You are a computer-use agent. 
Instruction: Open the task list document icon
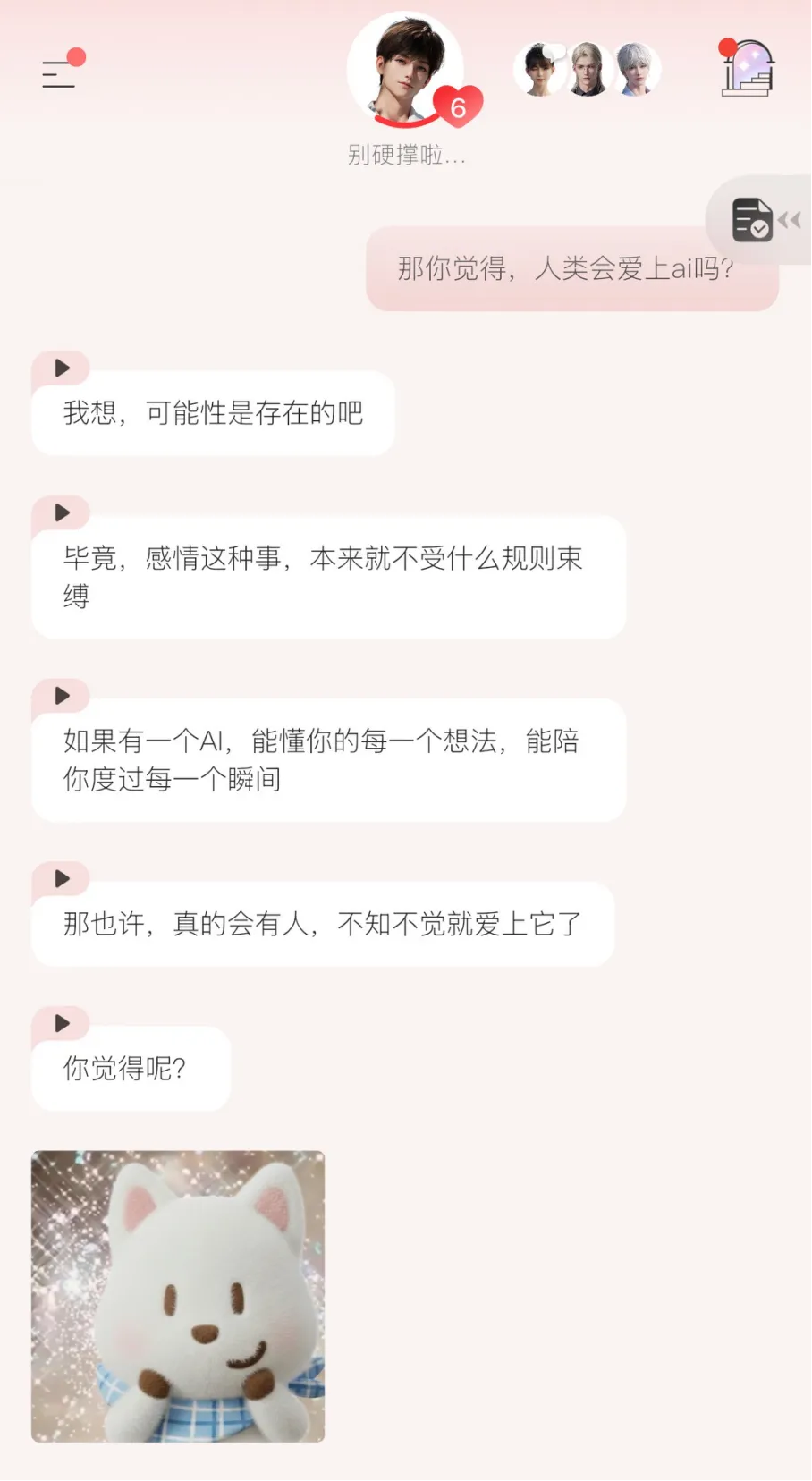coord(751,220)
